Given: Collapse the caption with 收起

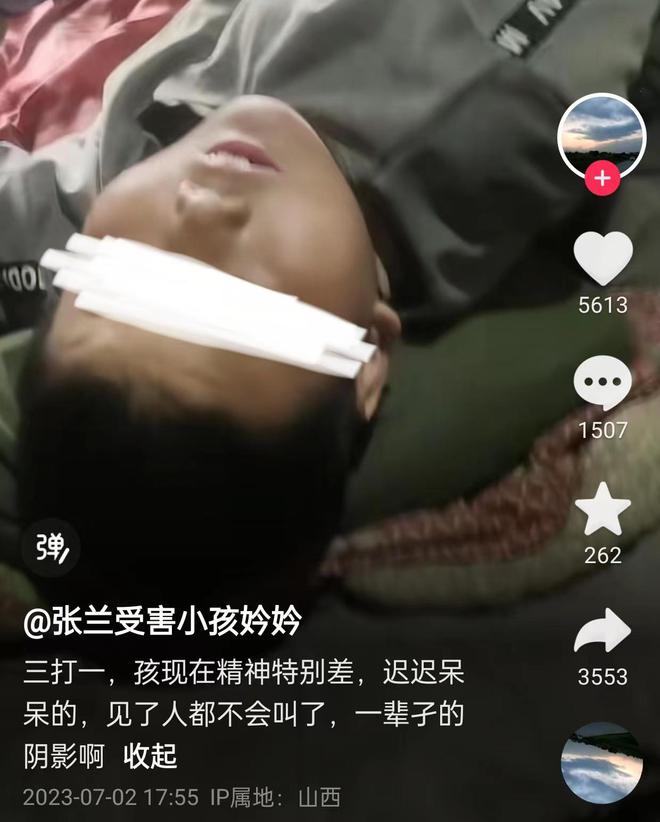Looking at the screenshot, I should coord(150,757).
